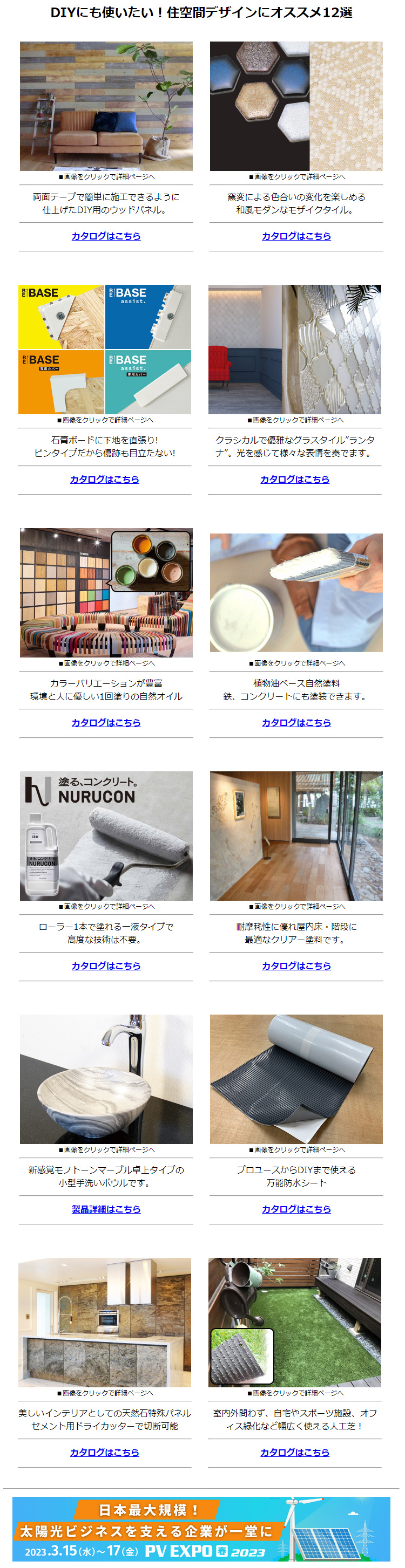The width and height of the screenshot is (405, 1568).
Task: Open the 製品詳細はこちら link for the marble hand-wash bowl
Action: (x=106, y=1209)
